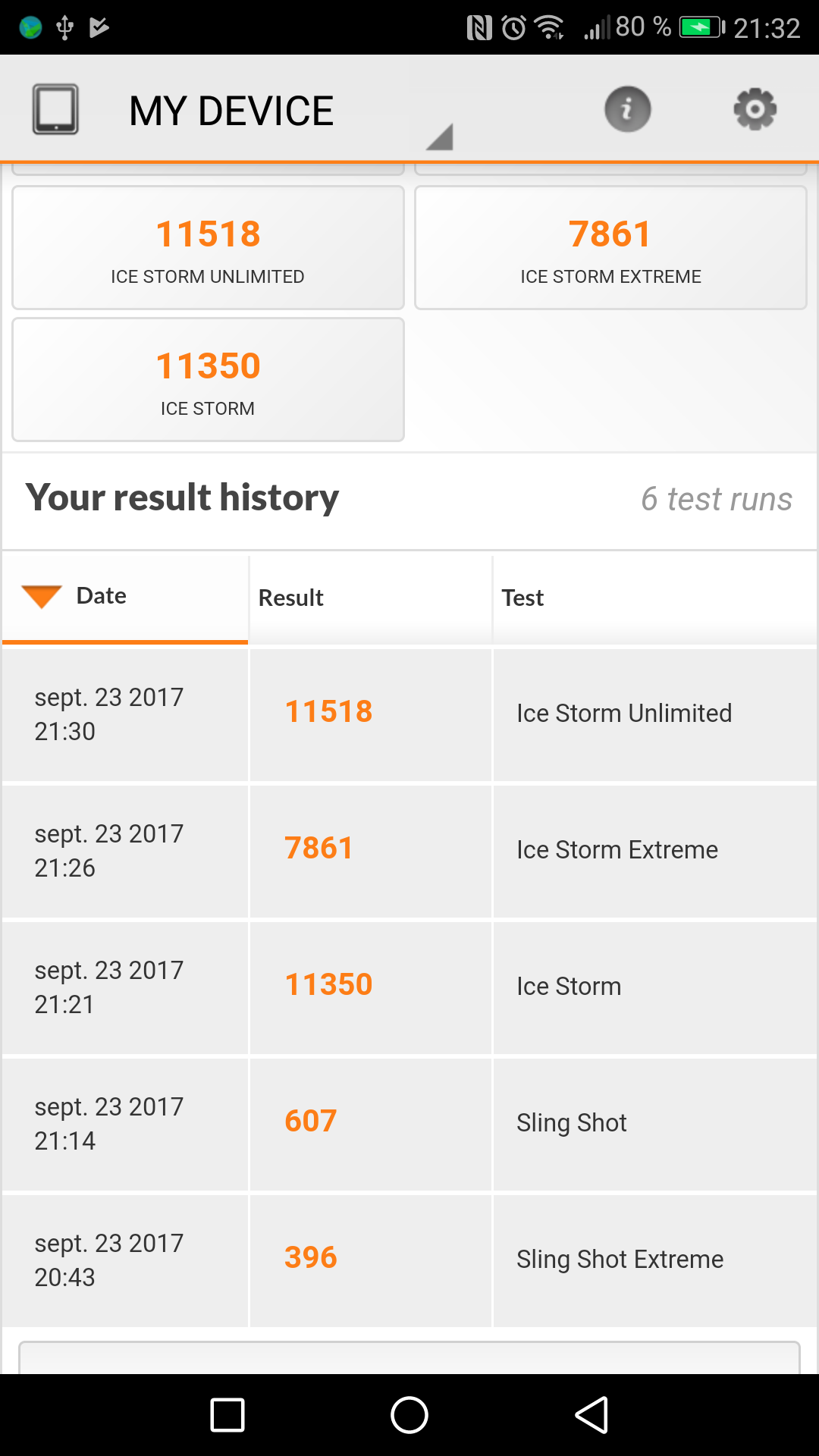Screen dimensions: 819x1456
Task: Open the Ice Storm 11350 score card
Action: pyautogui.click(x=208, y=380)
